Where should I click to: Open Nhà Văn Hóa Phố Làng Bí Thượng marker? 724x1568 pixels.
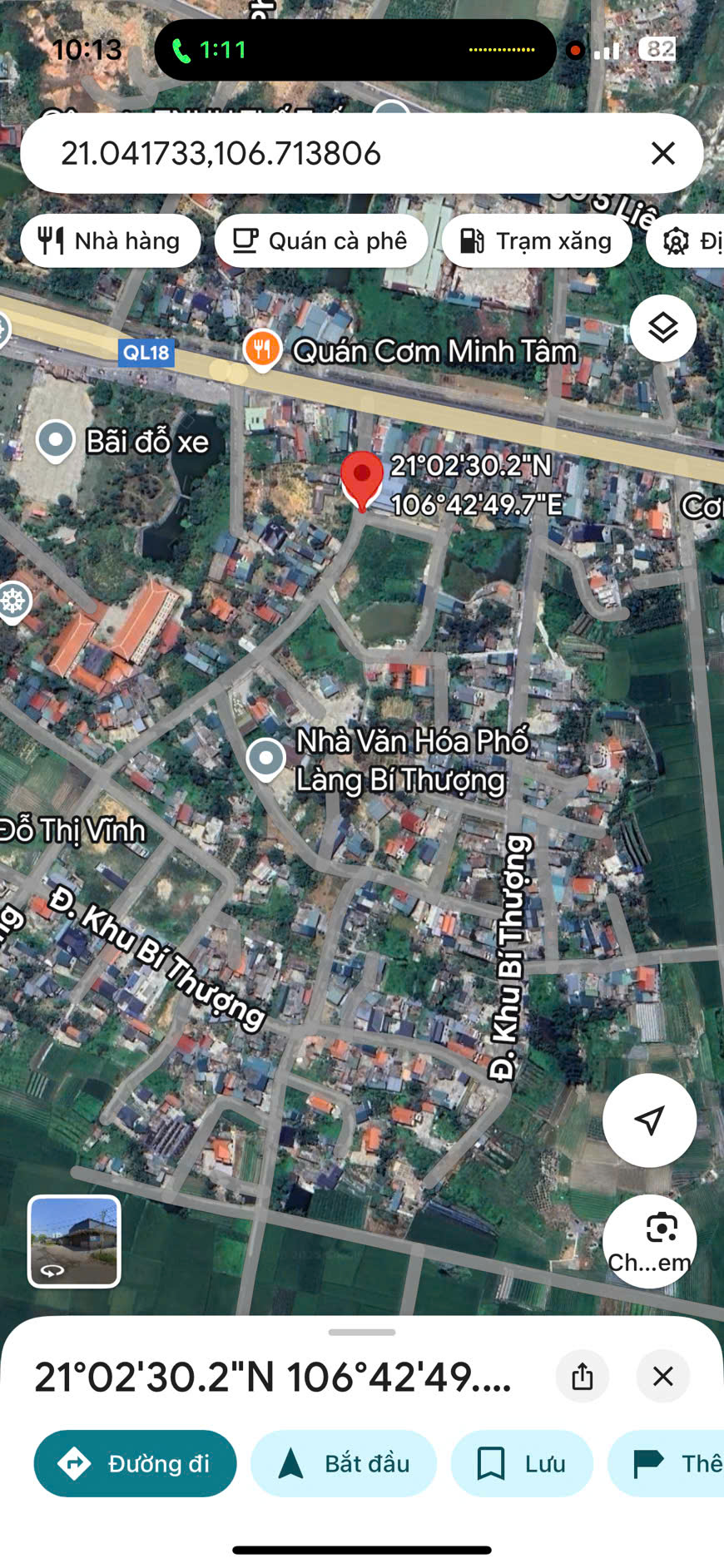tap(266, 758)
